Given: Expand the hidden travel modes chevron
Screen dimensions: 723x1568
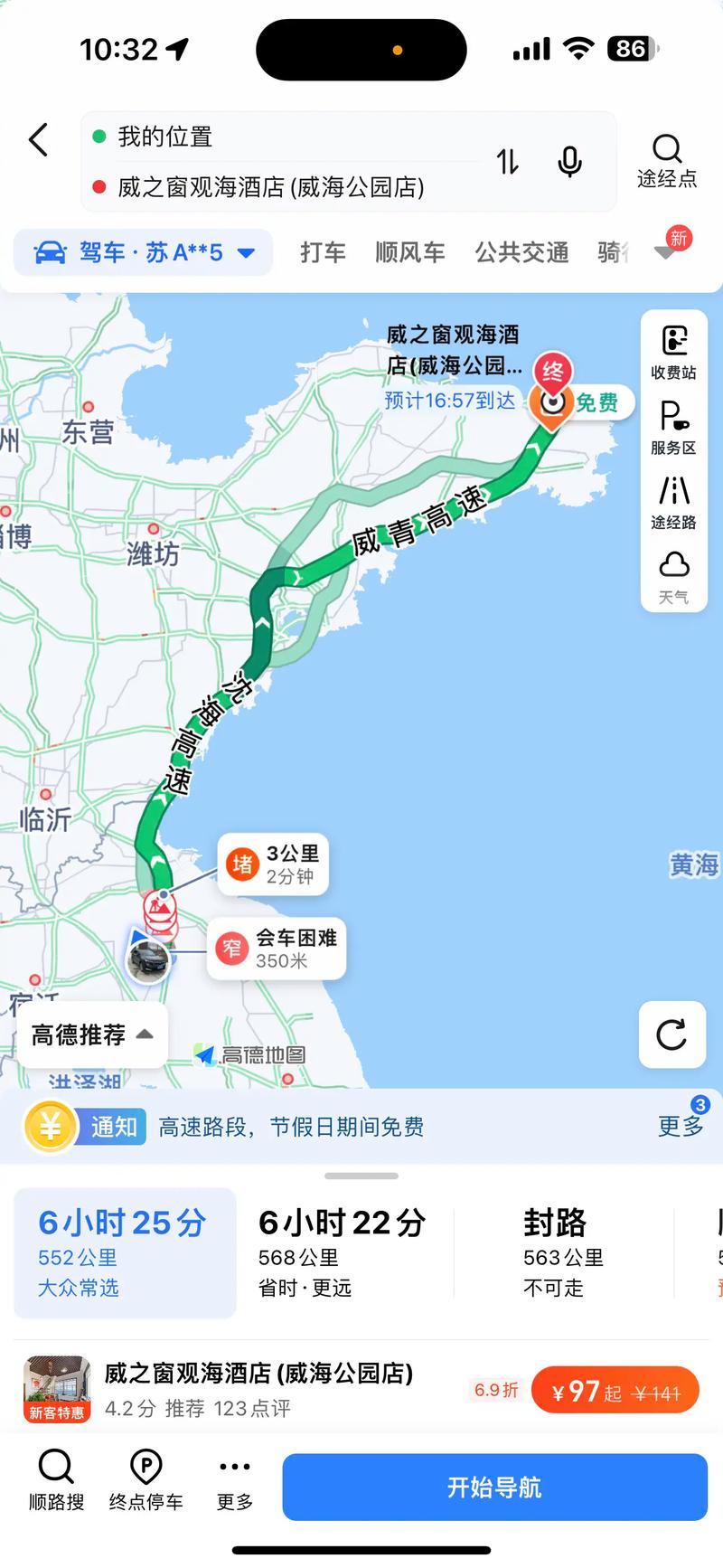Looking at the screenshot, I should point(661,254).
